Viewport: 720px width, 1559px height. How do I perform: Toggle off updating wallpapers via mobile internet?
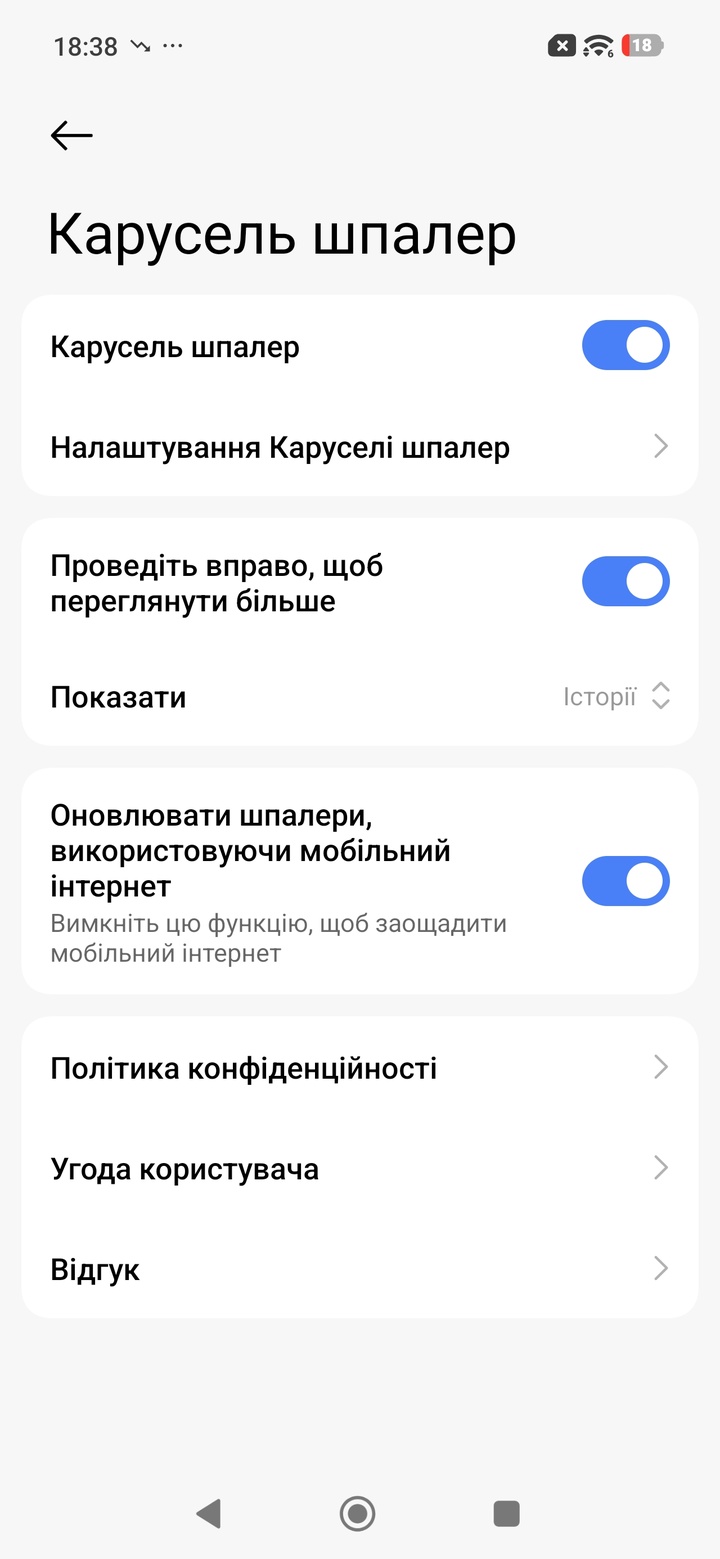point(625,881)
